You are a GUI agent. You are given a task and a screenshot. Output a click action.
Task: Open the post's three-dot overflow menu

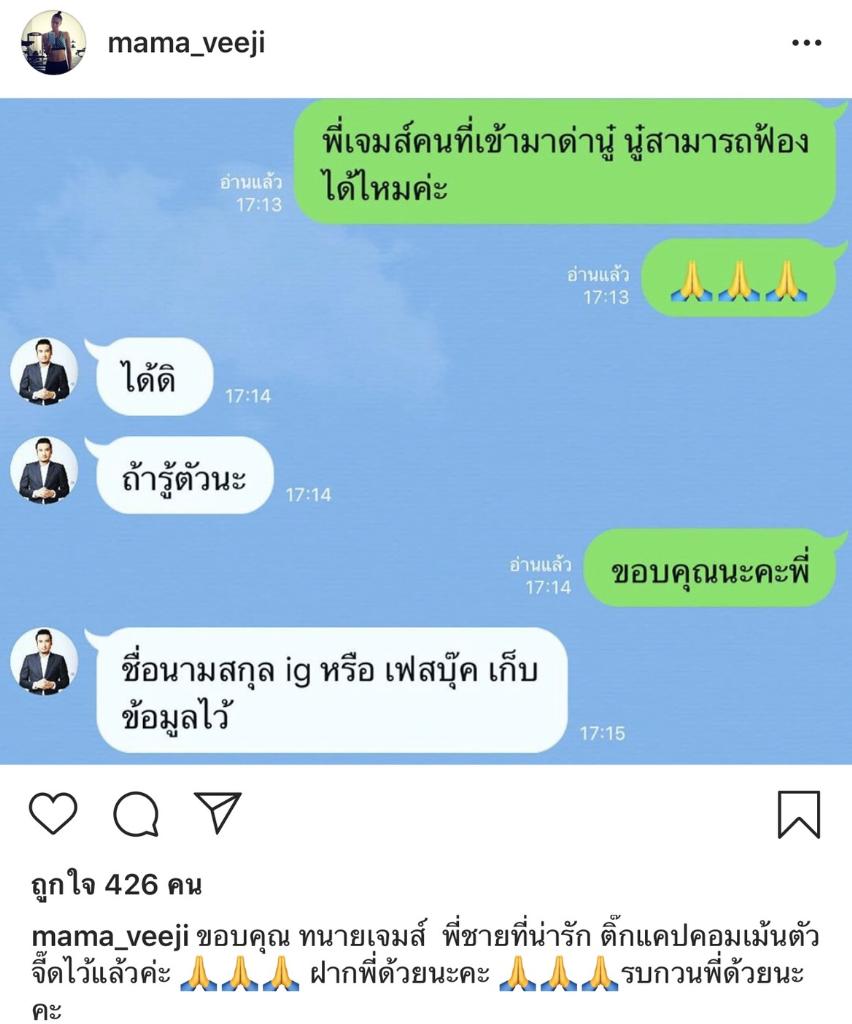pyautogui.click(x=806, y=44)
